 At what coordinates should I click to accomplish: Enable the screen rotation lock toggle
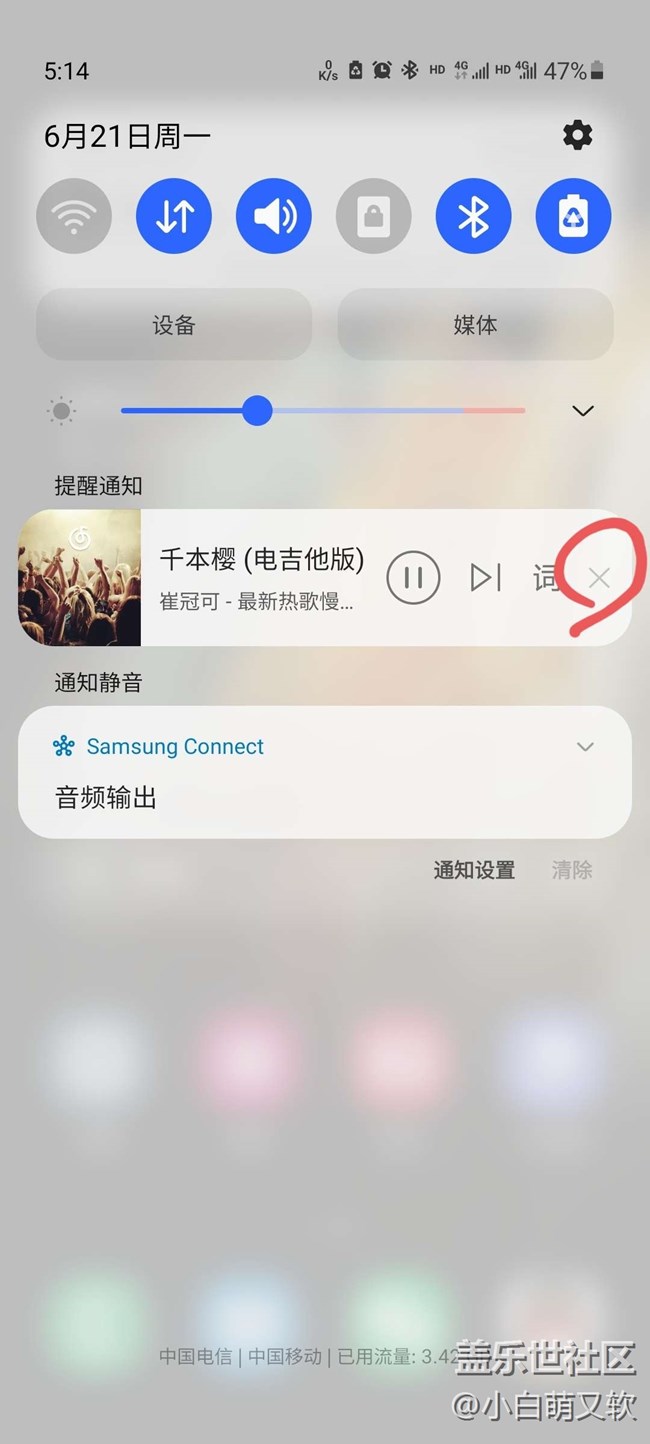coord(374,216)
